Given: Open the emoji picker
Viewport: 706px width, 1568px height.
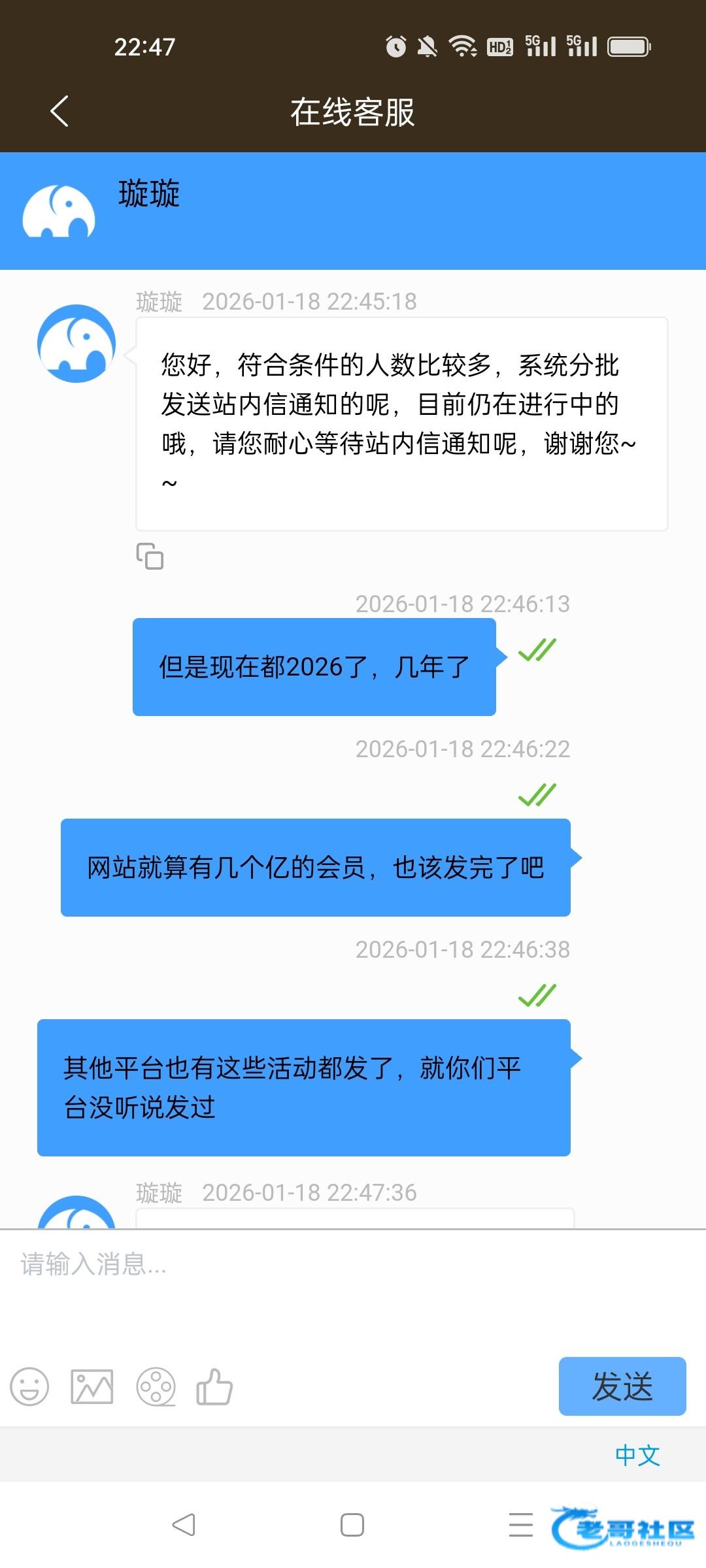Looking at the screenshot, I should (x=29, y=1386).
